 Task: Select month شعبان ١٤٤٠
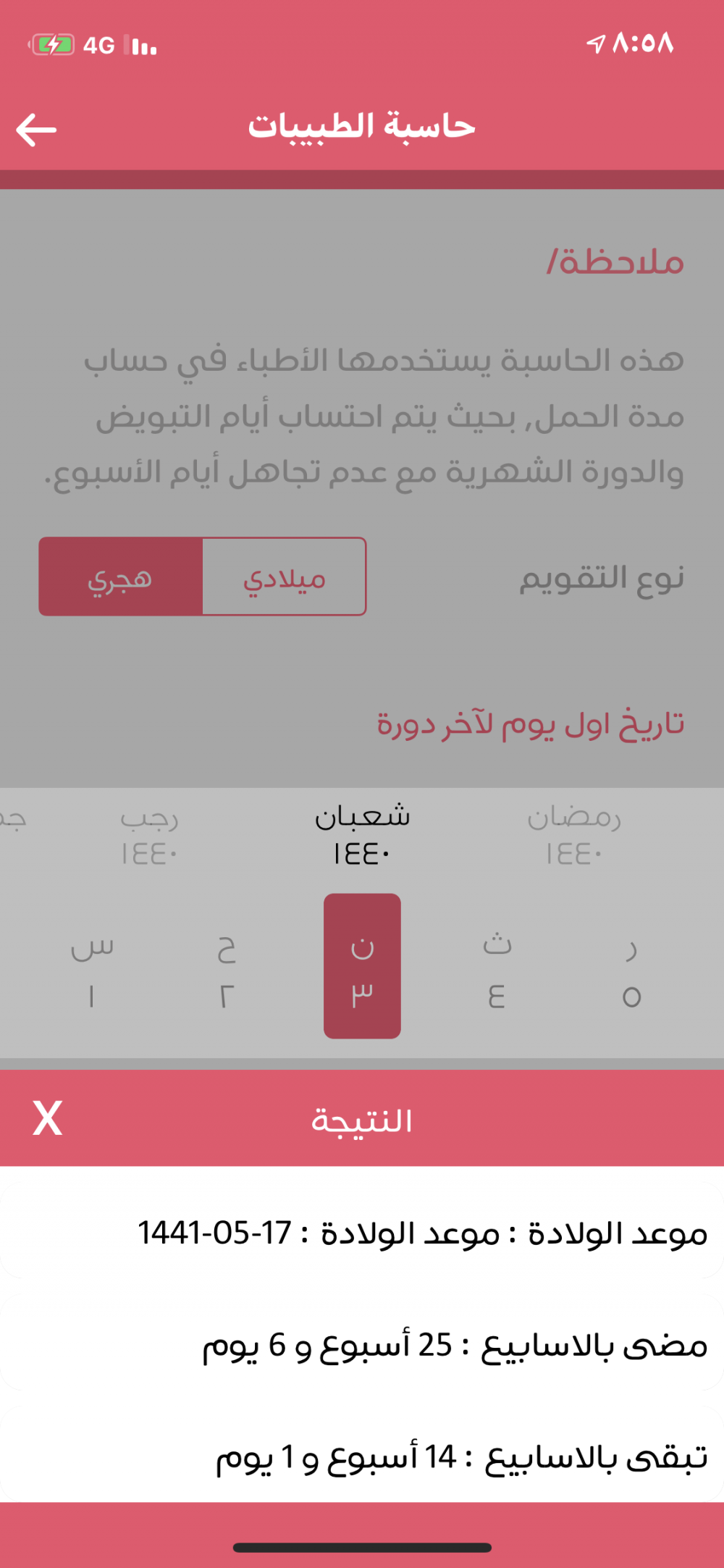tap(362, 836)
